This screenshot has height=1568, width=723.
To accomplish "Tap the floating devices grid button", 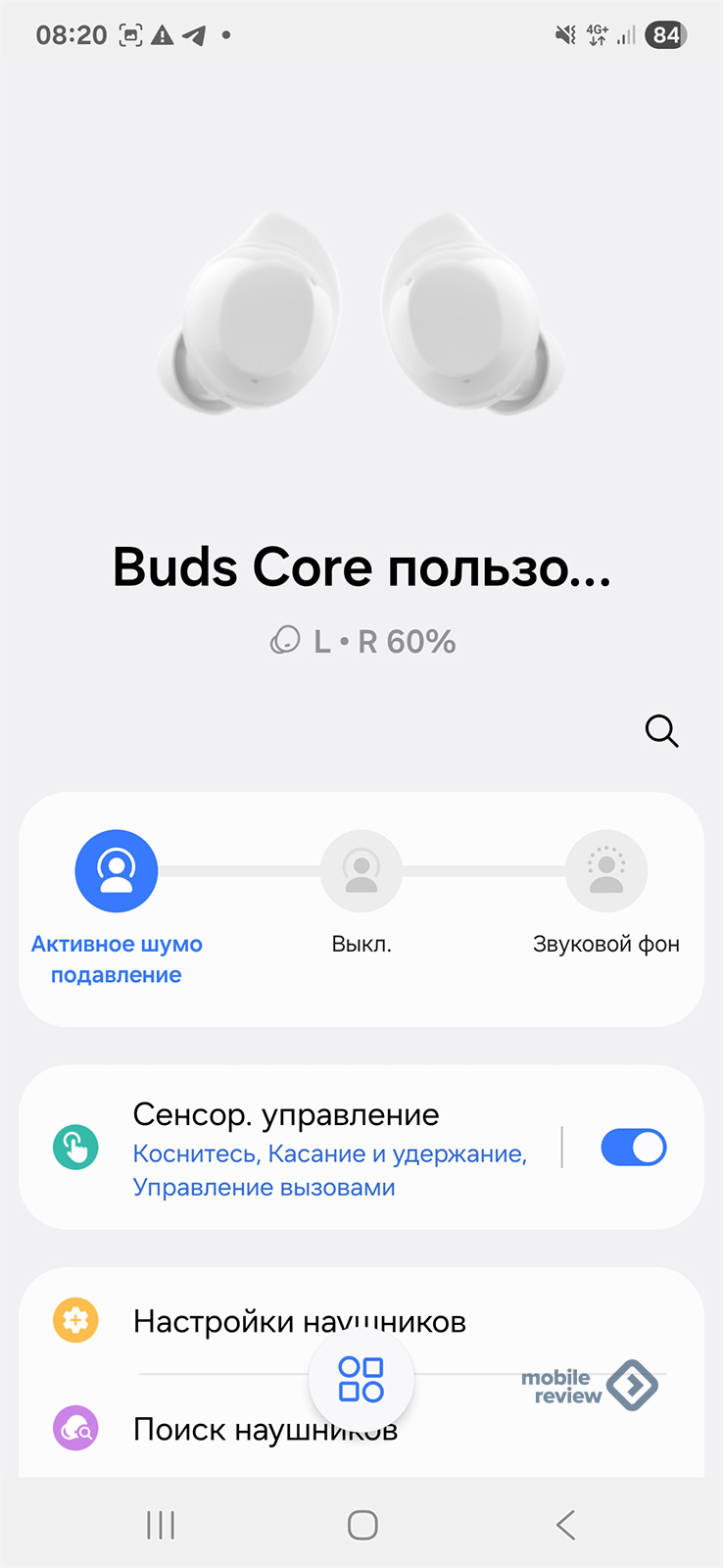I will (x=361, y=1379).
